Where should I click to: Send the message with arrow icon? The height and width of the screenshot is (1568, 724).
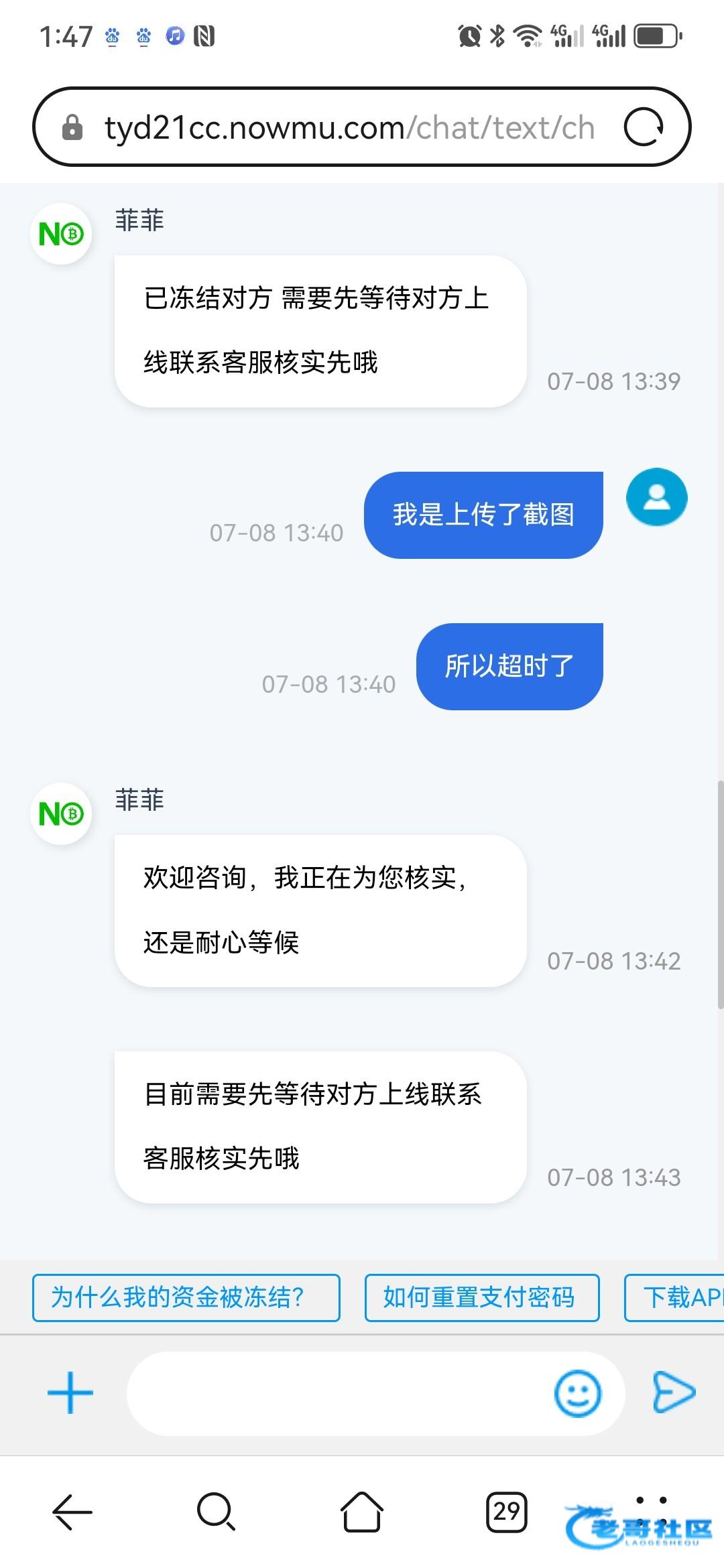(x=674, y=1393)
